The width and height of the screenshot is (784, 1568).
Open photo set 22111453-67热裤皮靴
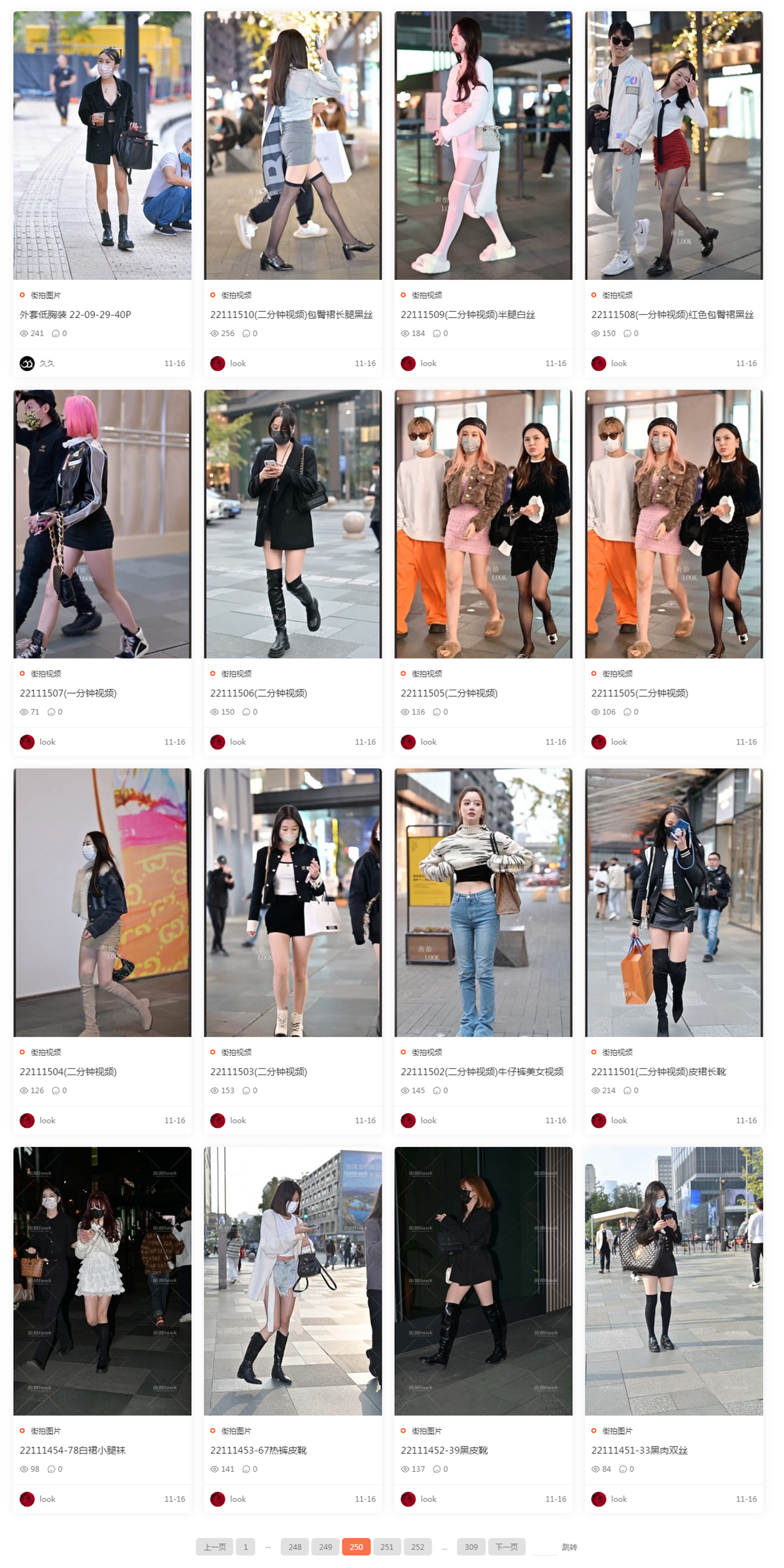[x=258, y=1451]
